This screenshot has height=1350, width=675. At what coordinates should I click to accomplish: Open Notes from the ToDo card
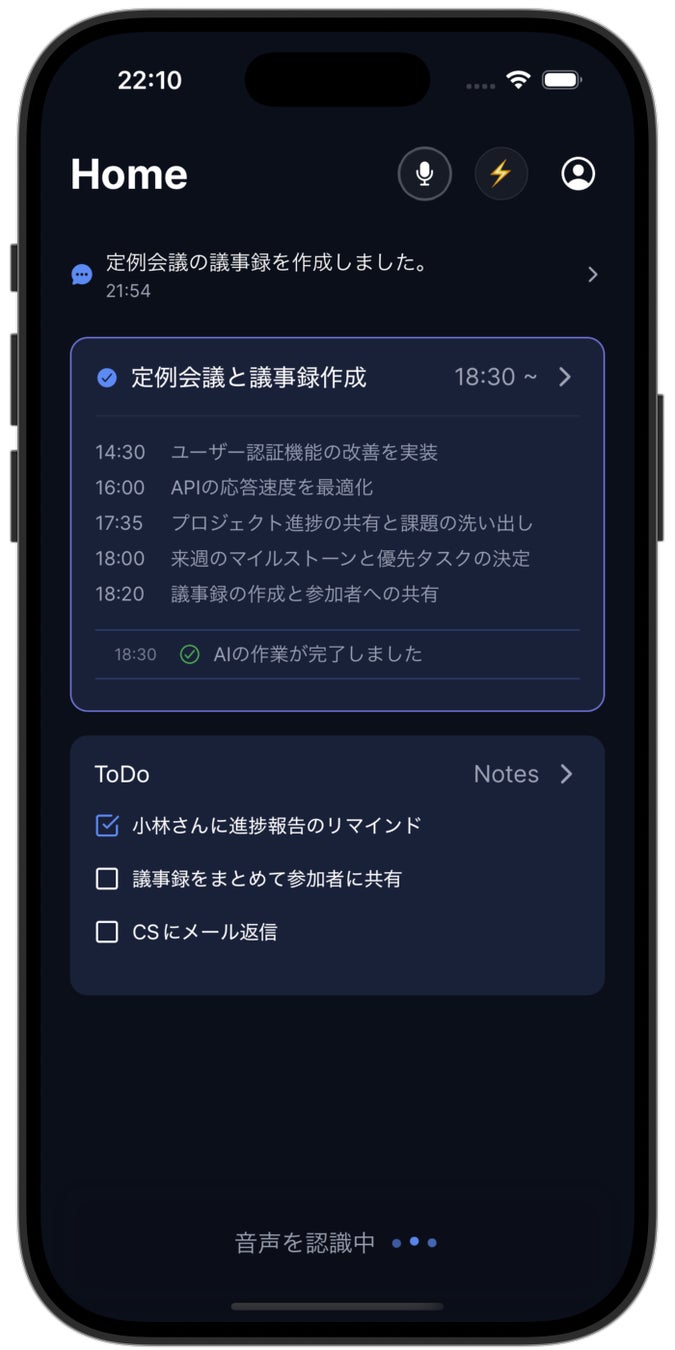(x=523, y=774)
